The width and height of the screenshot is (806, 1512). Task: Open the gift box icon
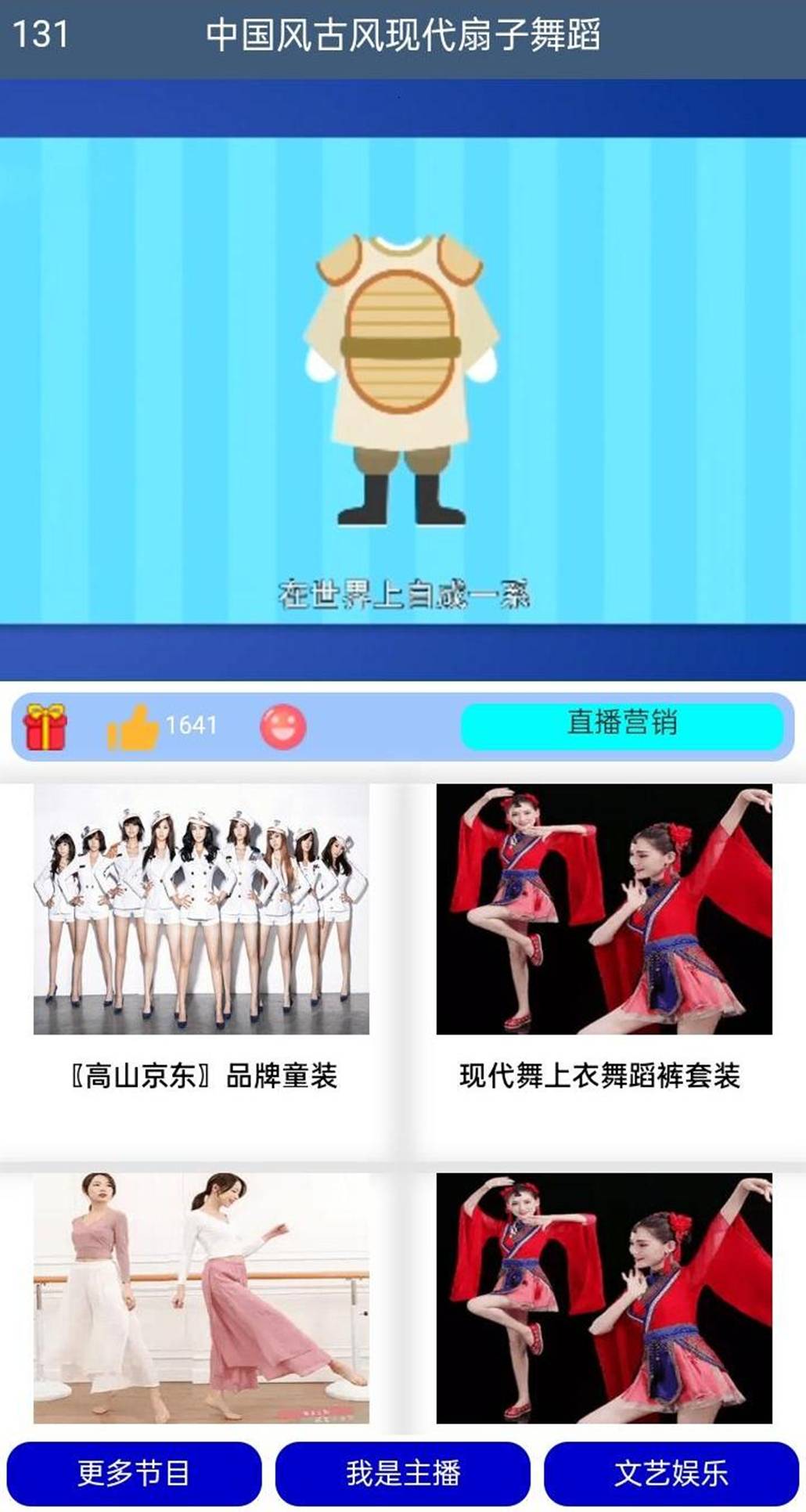45,726
